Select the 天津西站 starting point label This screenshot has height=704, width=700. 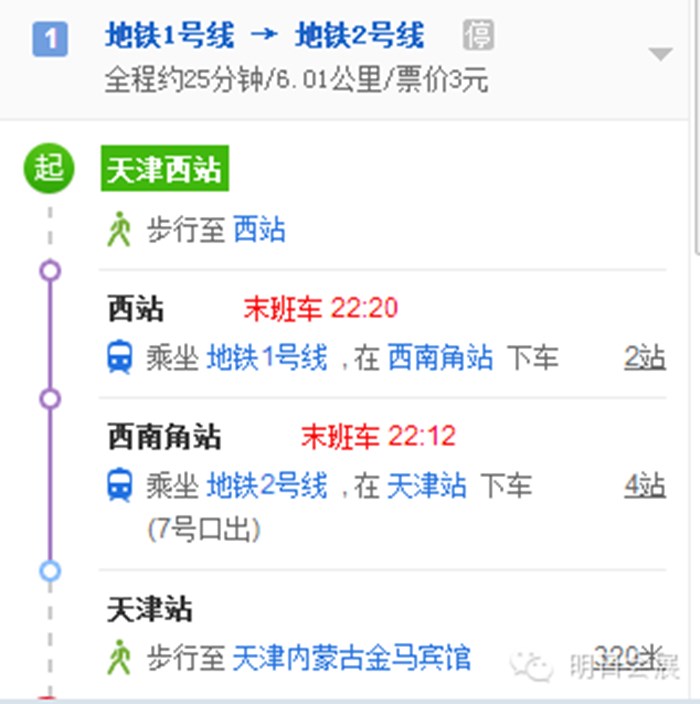pyautogui.click(x=165, y=170)
